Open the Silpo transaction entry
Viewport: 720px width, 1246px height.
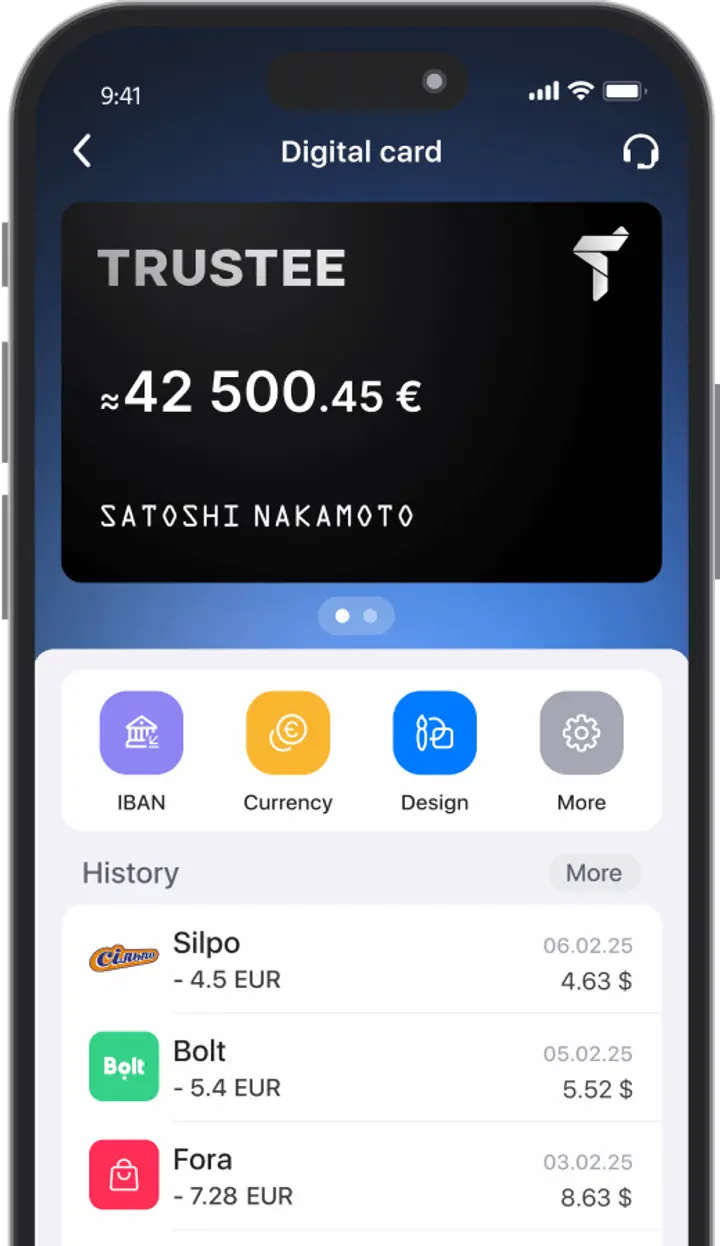point(360,958)
